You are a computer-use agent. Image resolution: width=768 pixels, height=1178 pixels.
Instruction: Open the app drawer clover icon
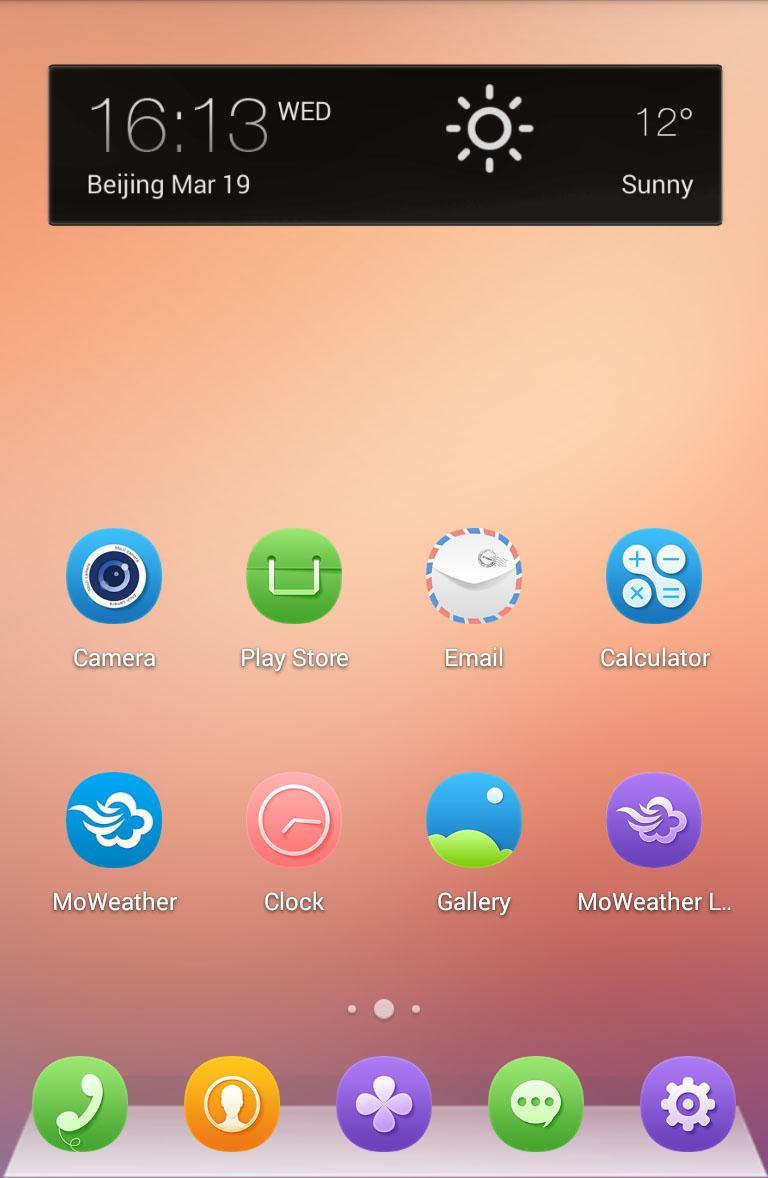point(384,1104)
